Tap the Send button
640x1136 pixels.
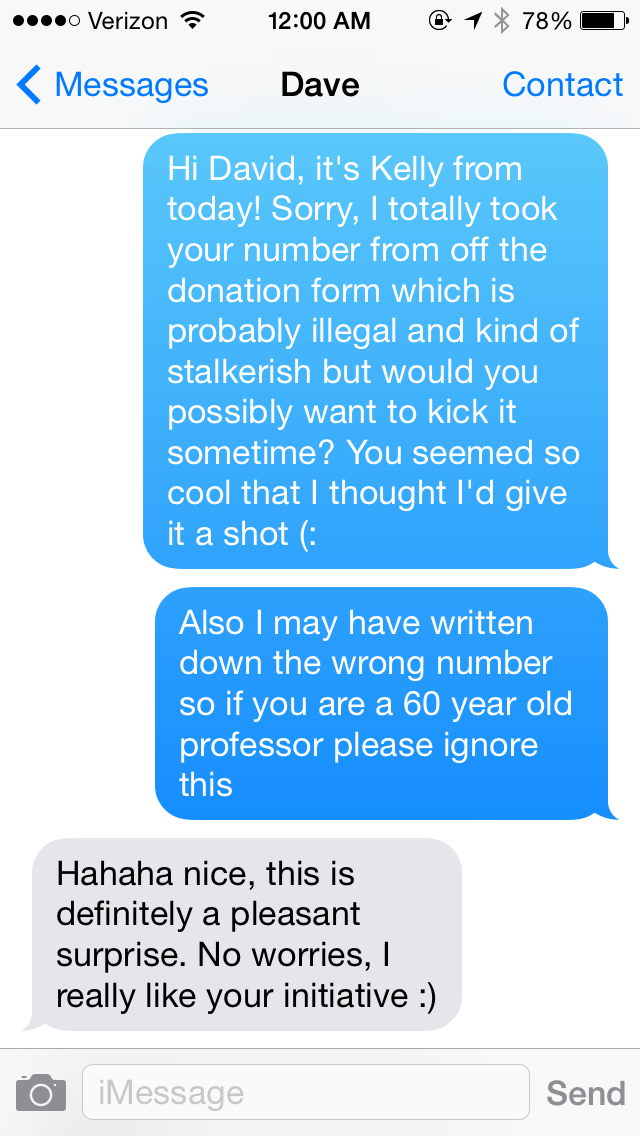(x=586, y=1093)
